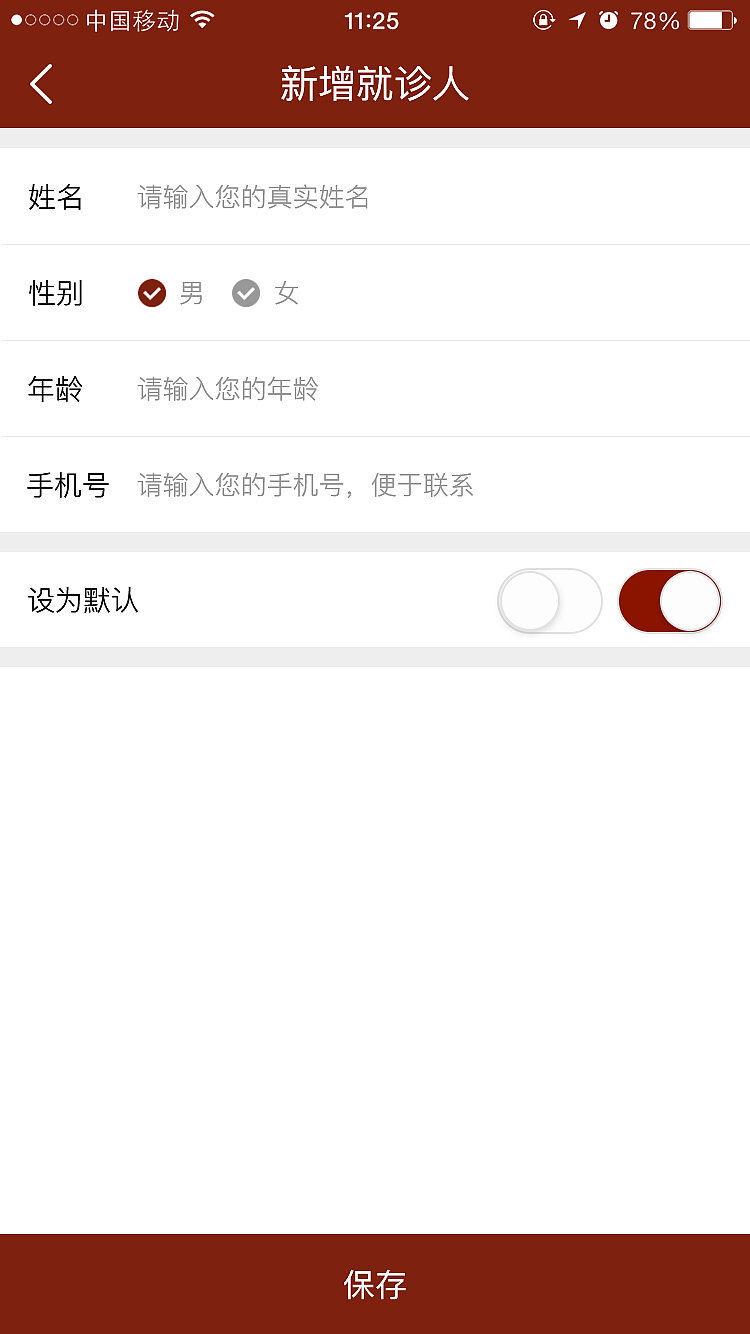Screen dimensions: 750x1334
Task: Tap the WiFi icon in the status bar
Action: [x=200, y=18]
